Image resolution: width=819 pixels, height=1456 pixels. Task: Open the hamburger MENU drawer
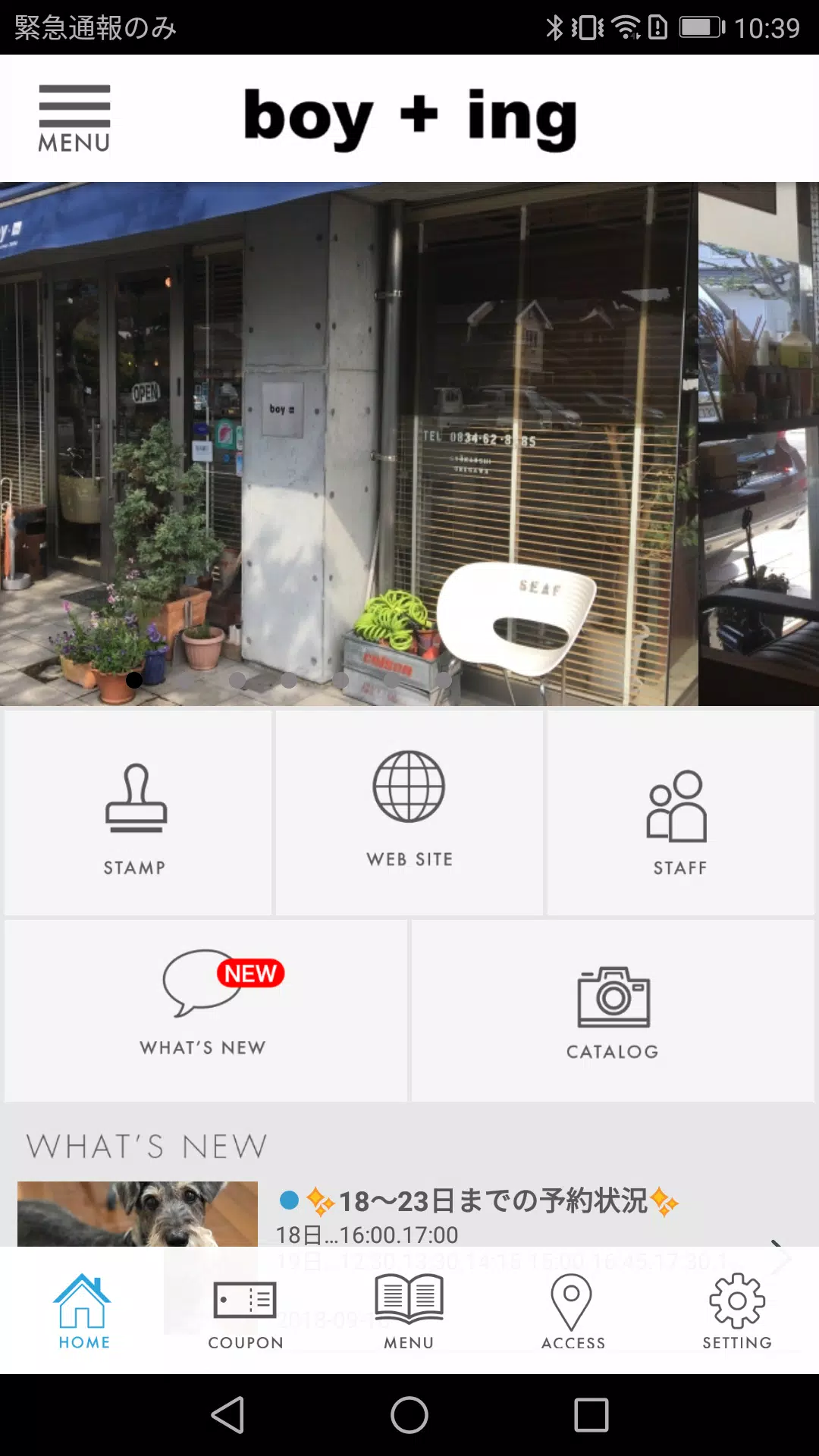tap(74, 118)
